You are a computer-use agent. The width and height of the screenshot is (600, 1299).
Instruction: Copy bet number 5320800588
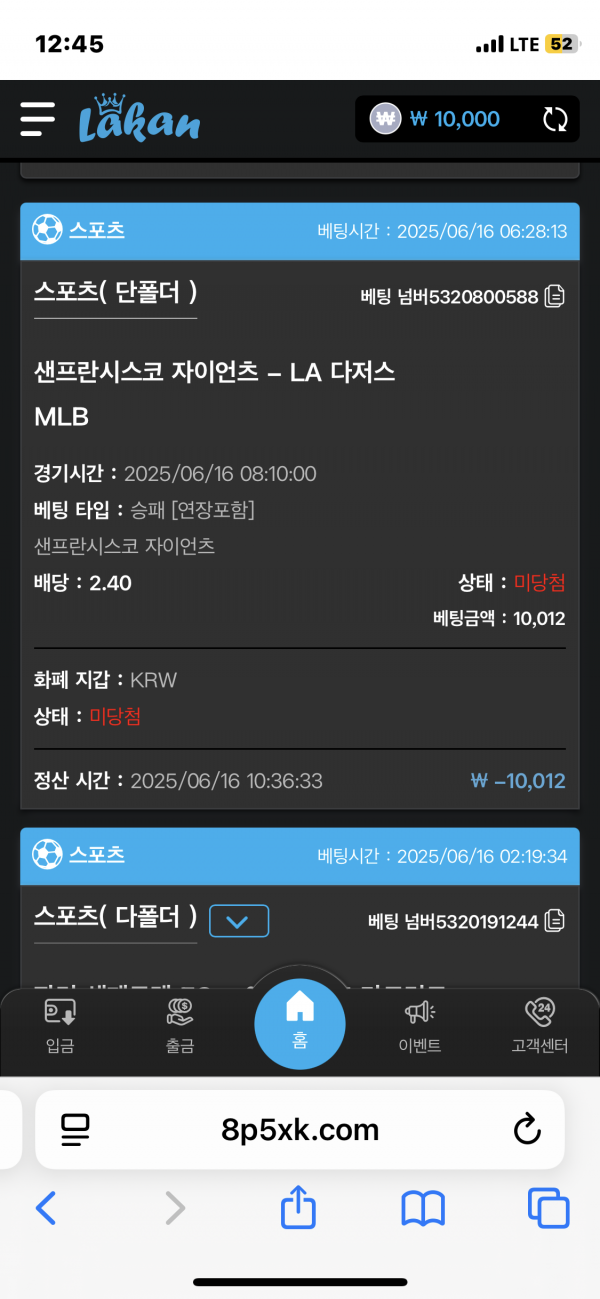(555, 296)
